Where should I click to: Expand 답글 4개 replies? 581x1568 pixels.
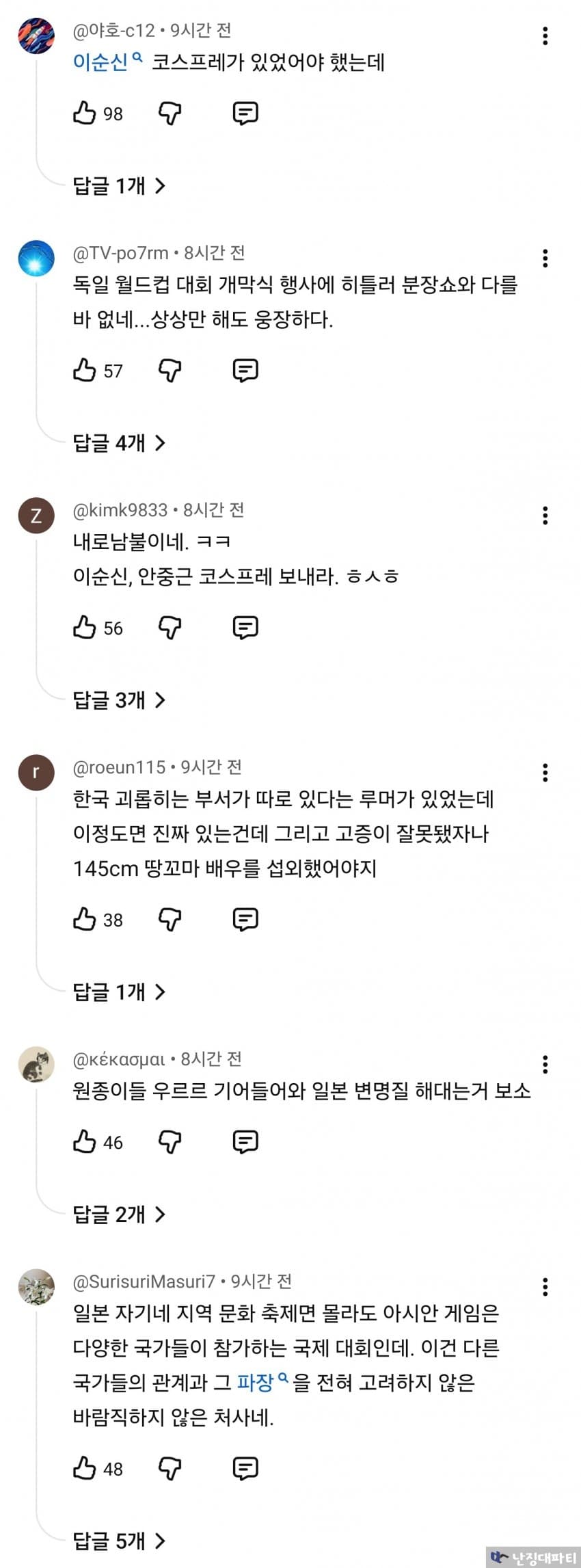(x=119, y=442)
